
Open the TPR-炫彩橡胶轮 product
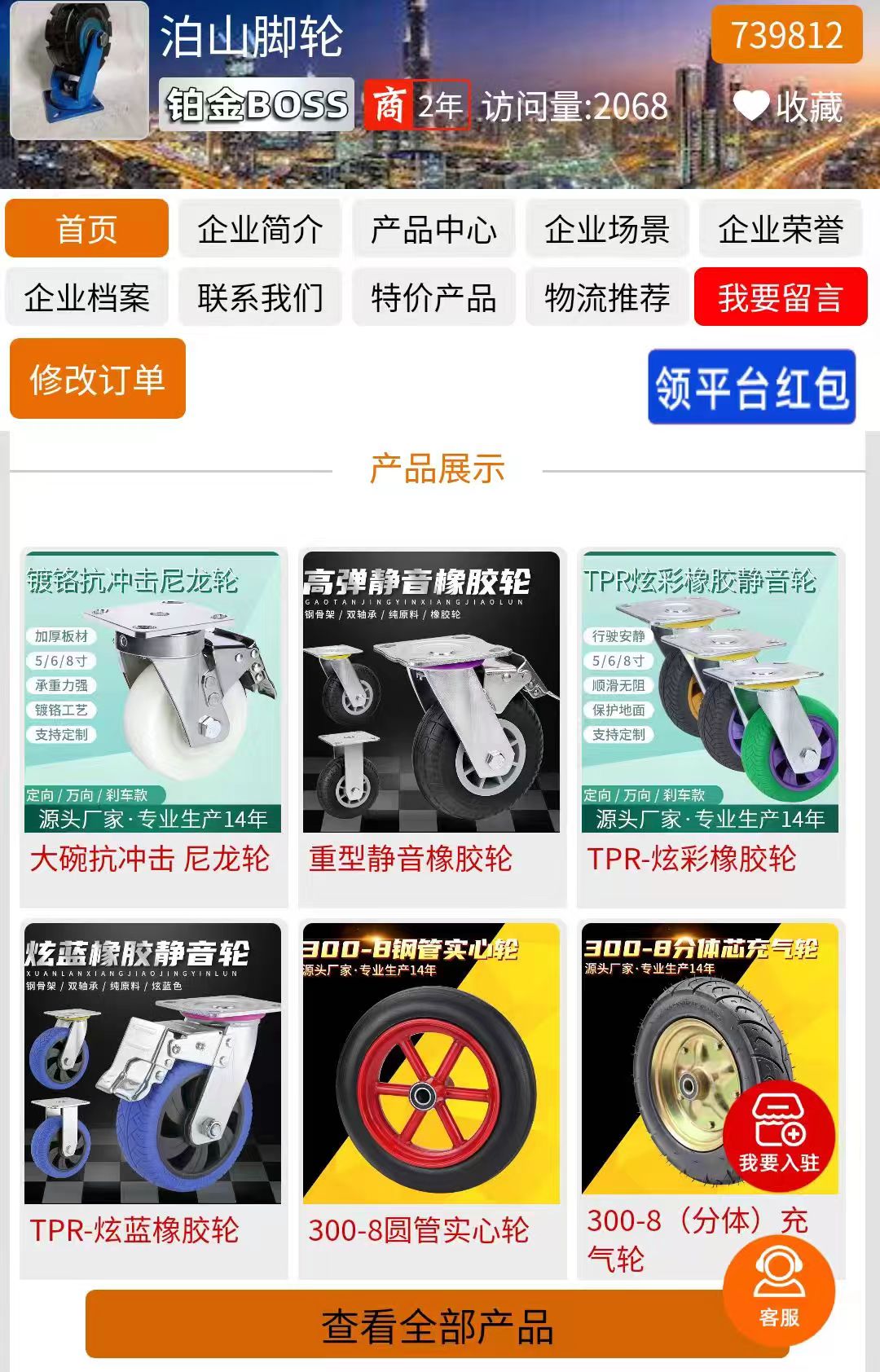[711, 725]
